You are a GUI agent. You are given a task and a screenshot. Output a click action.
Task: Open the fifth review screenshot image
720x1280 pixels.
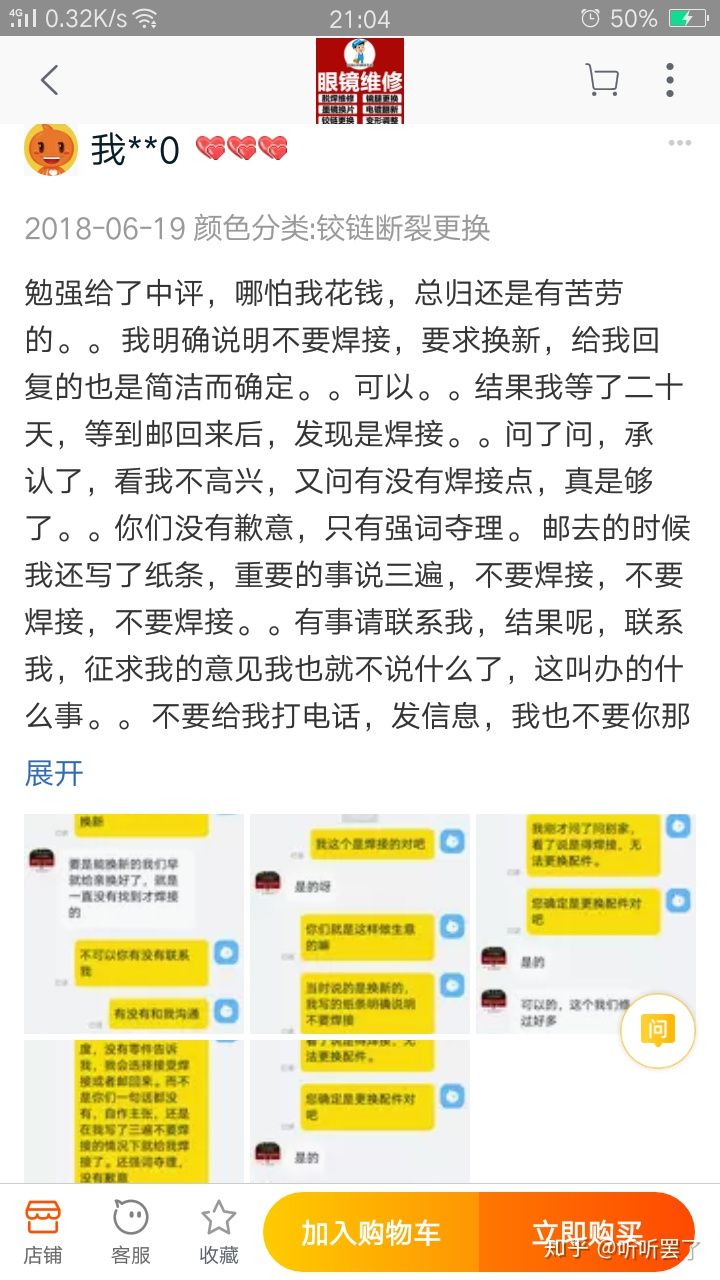coord(359,1112)
